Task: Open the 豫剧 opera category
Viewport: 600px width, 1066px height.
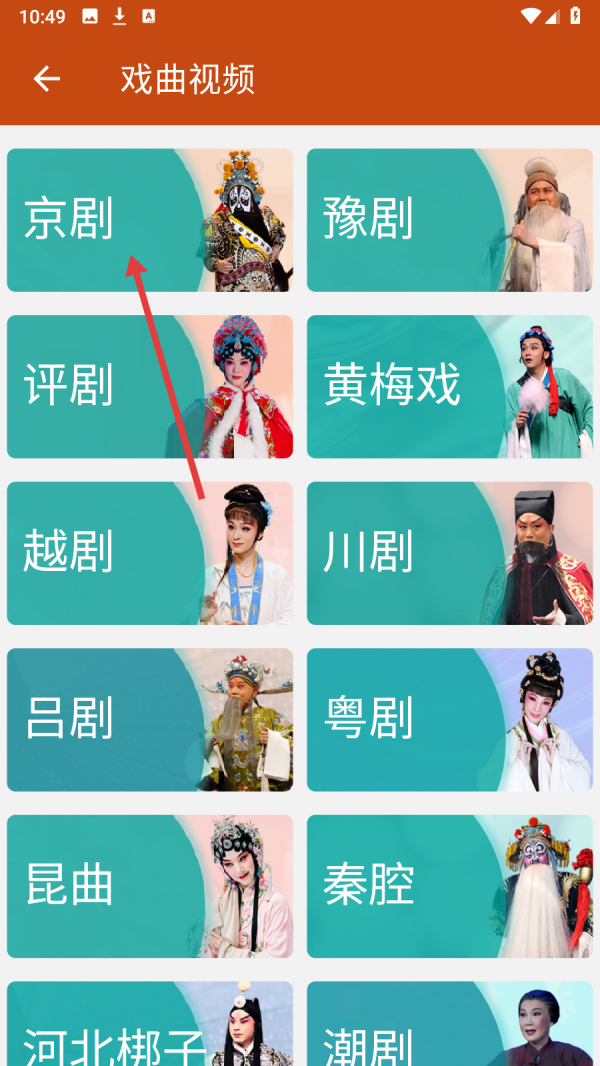Action: pyautogui.click(x=449, y=220)
